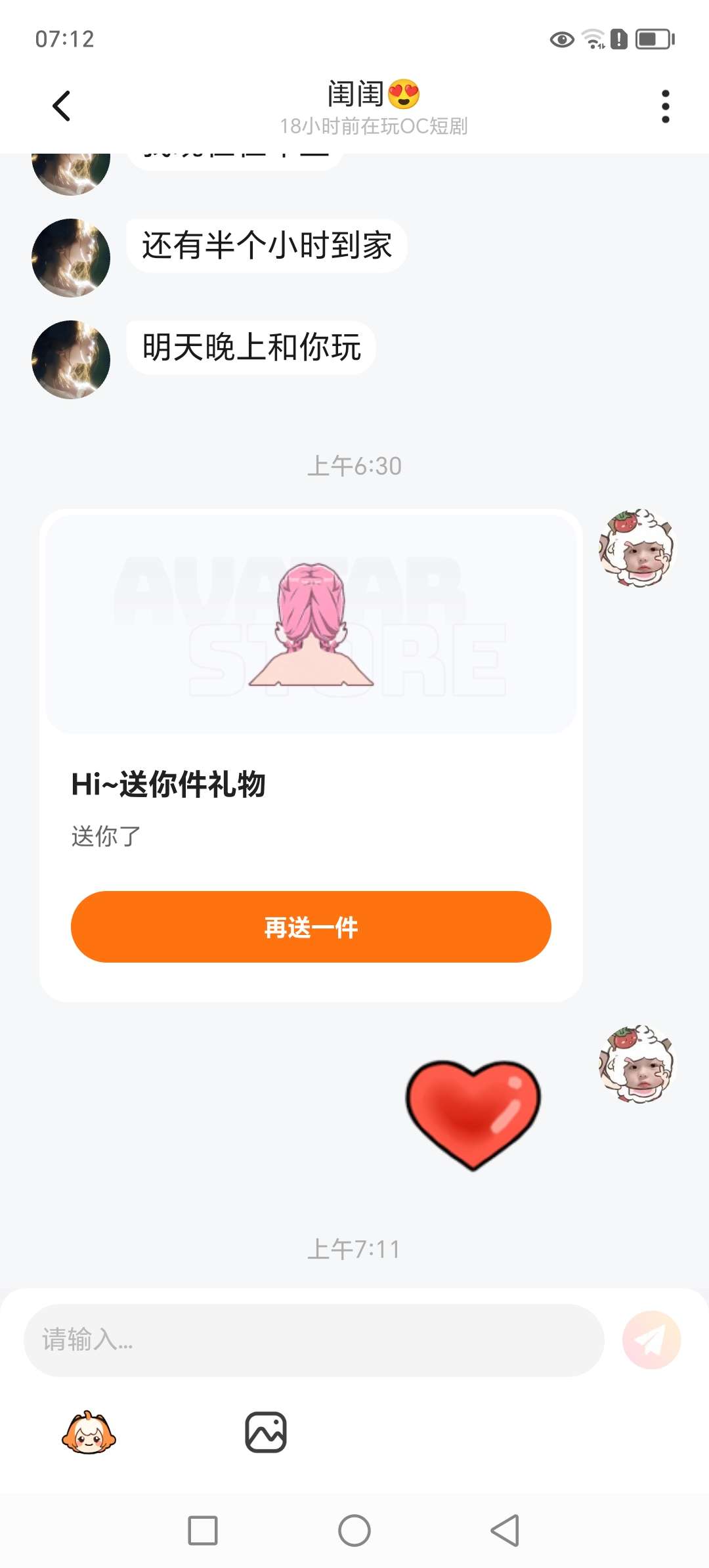Open the emoji sticker picker icon

89,1432
